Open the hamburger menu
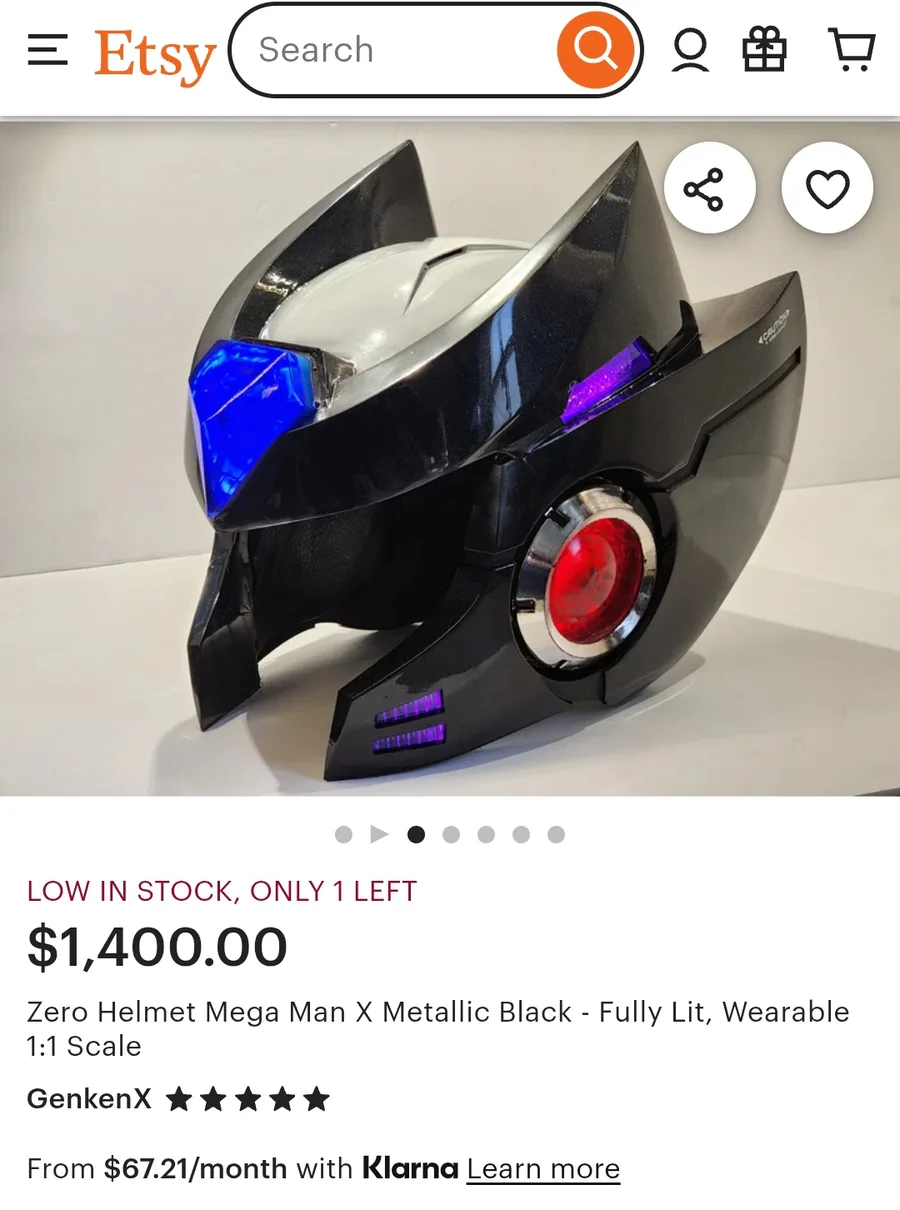 coord(48,50)
